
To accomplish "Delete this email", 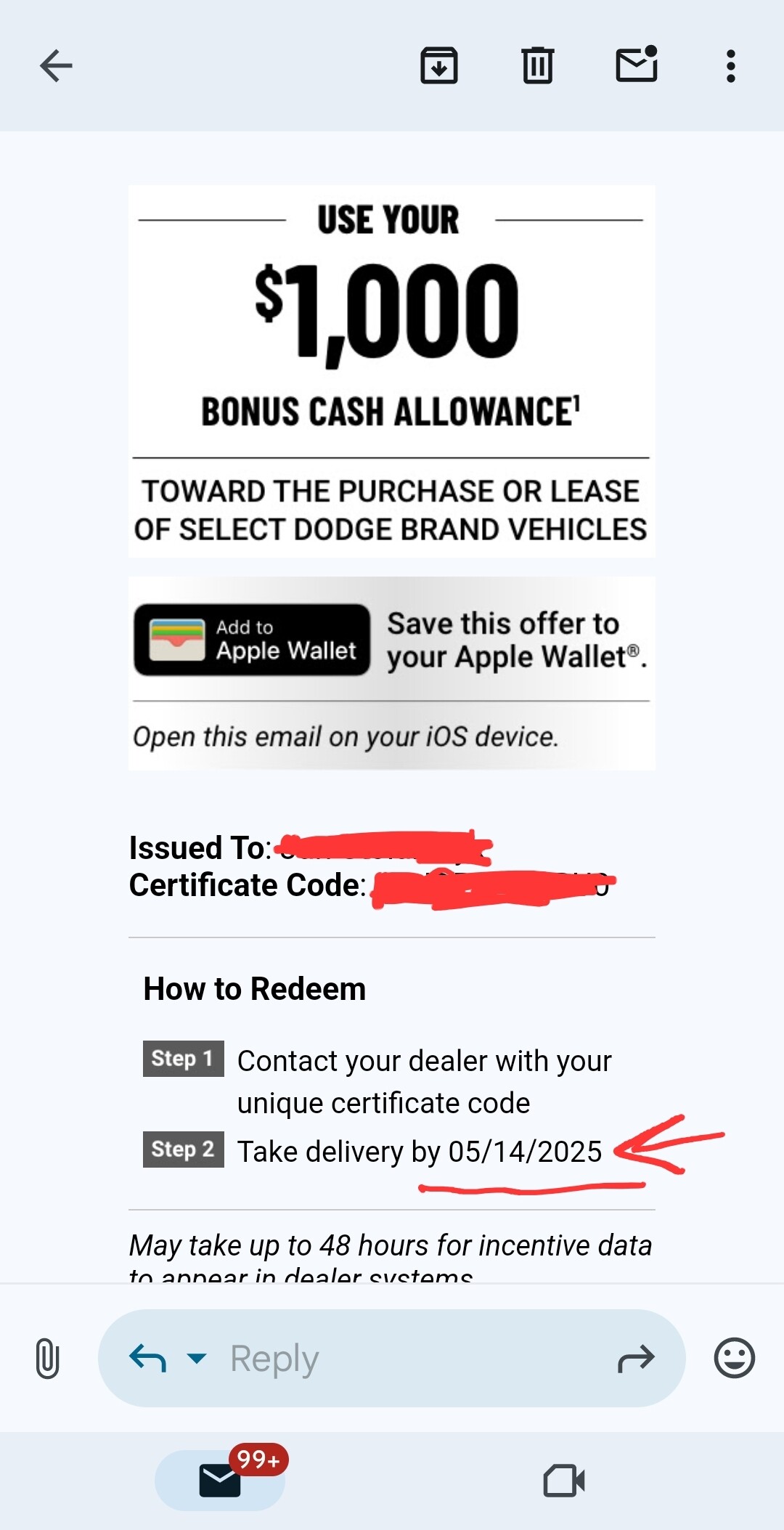I will (x=538, y=66).
